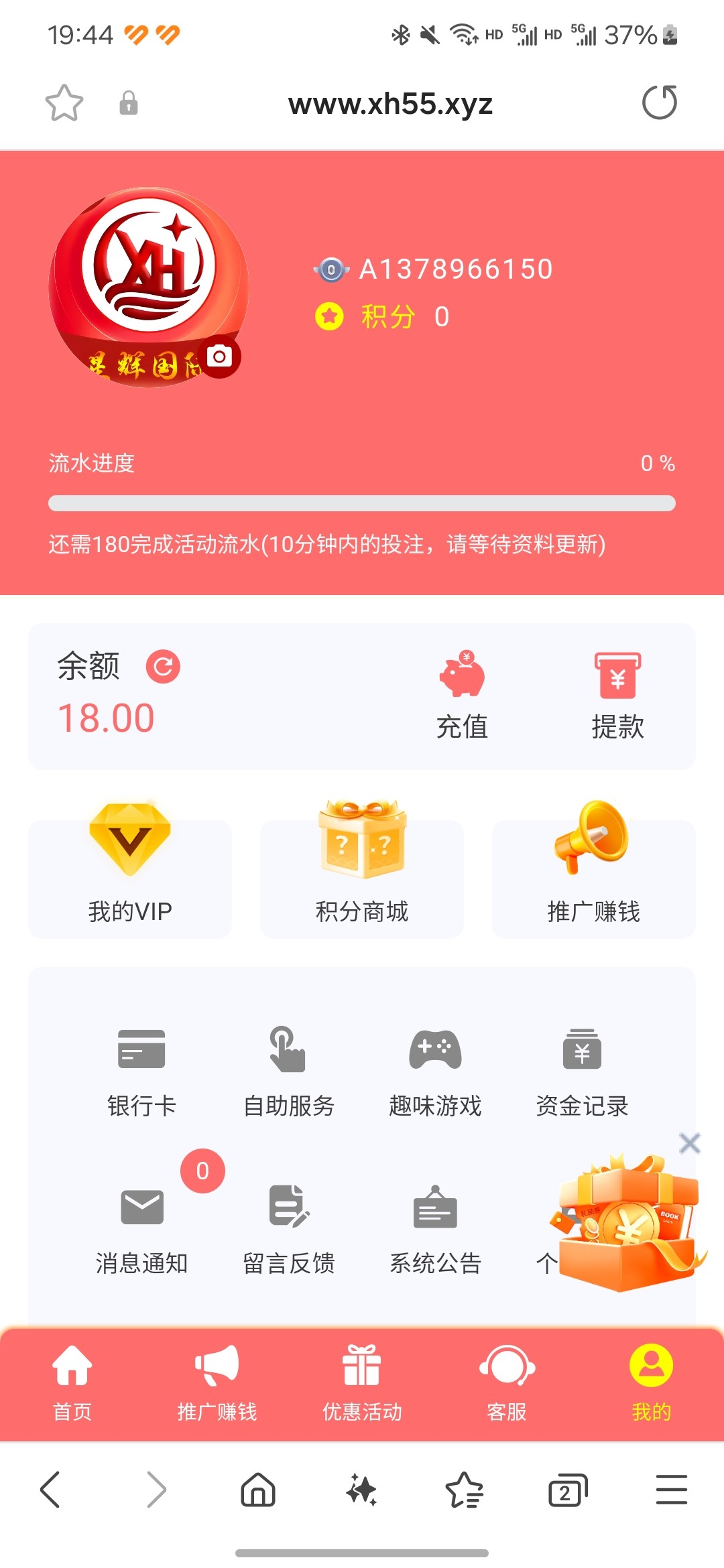This screenshot has width=724, height=1568.
Task: Open 提款 withdrawal
Action: click(x=617, y=697)
